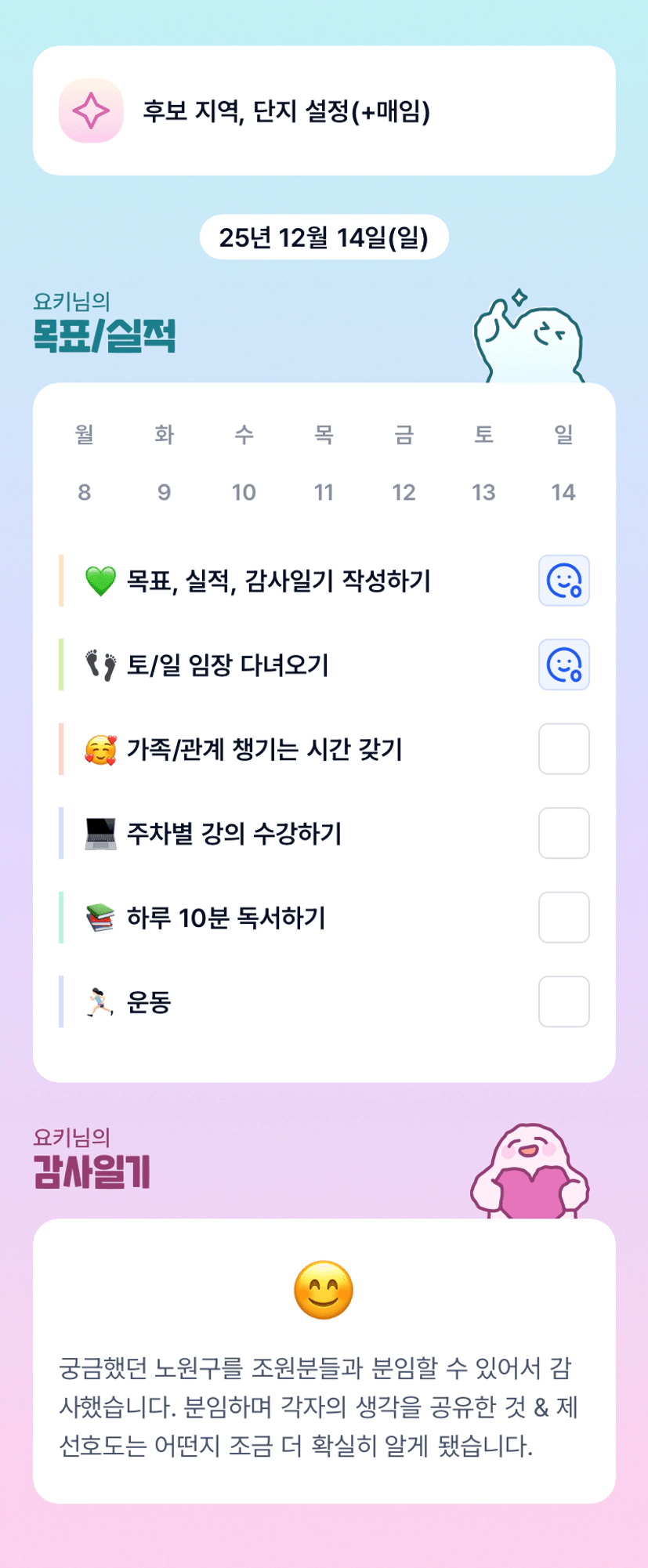The height and width of the screenshot is (1568, 648).
Task: Check off the 운동 goal
Action: coord(564,1001)
